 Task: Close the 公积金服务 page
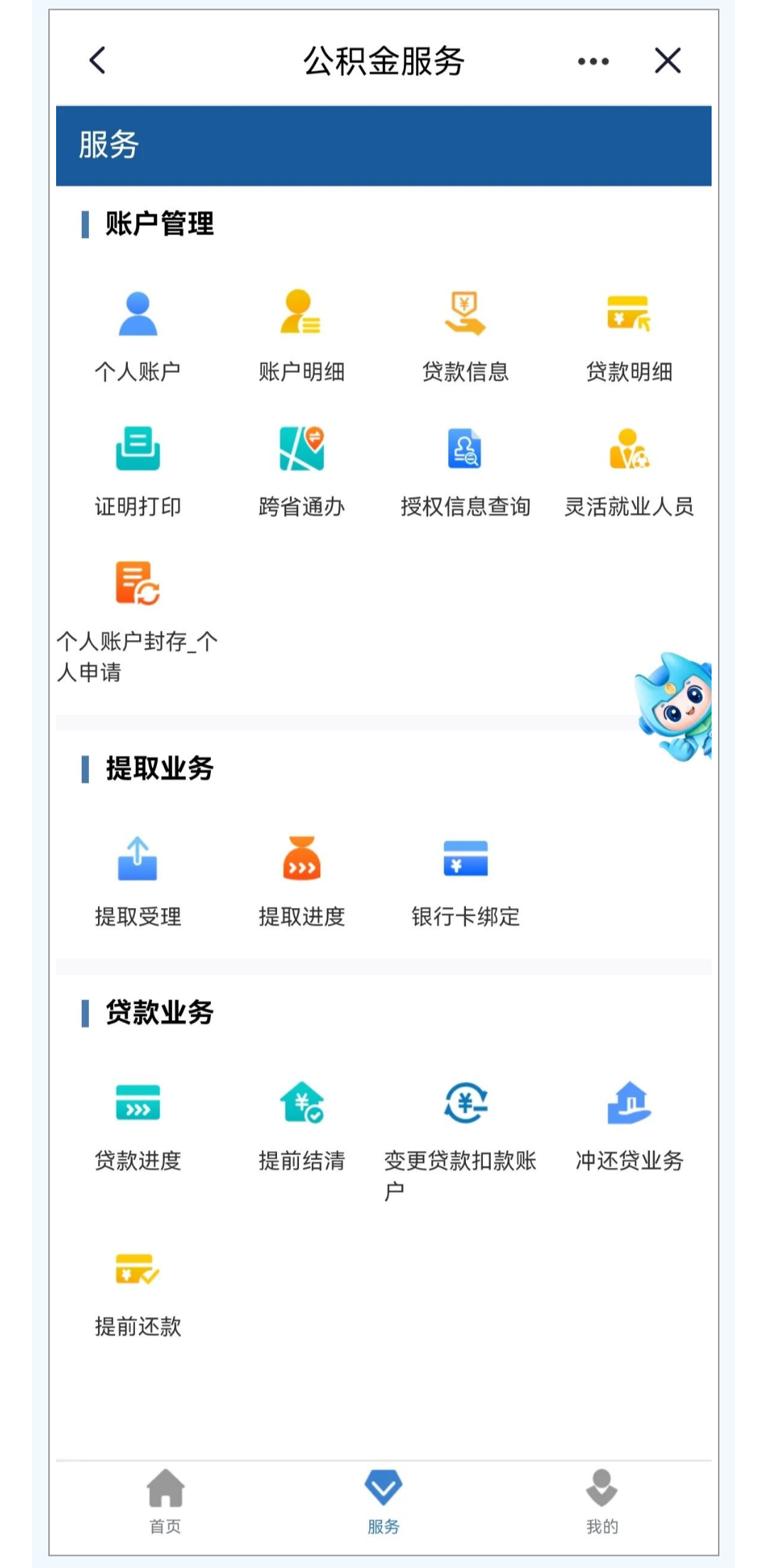pos(668,60)
